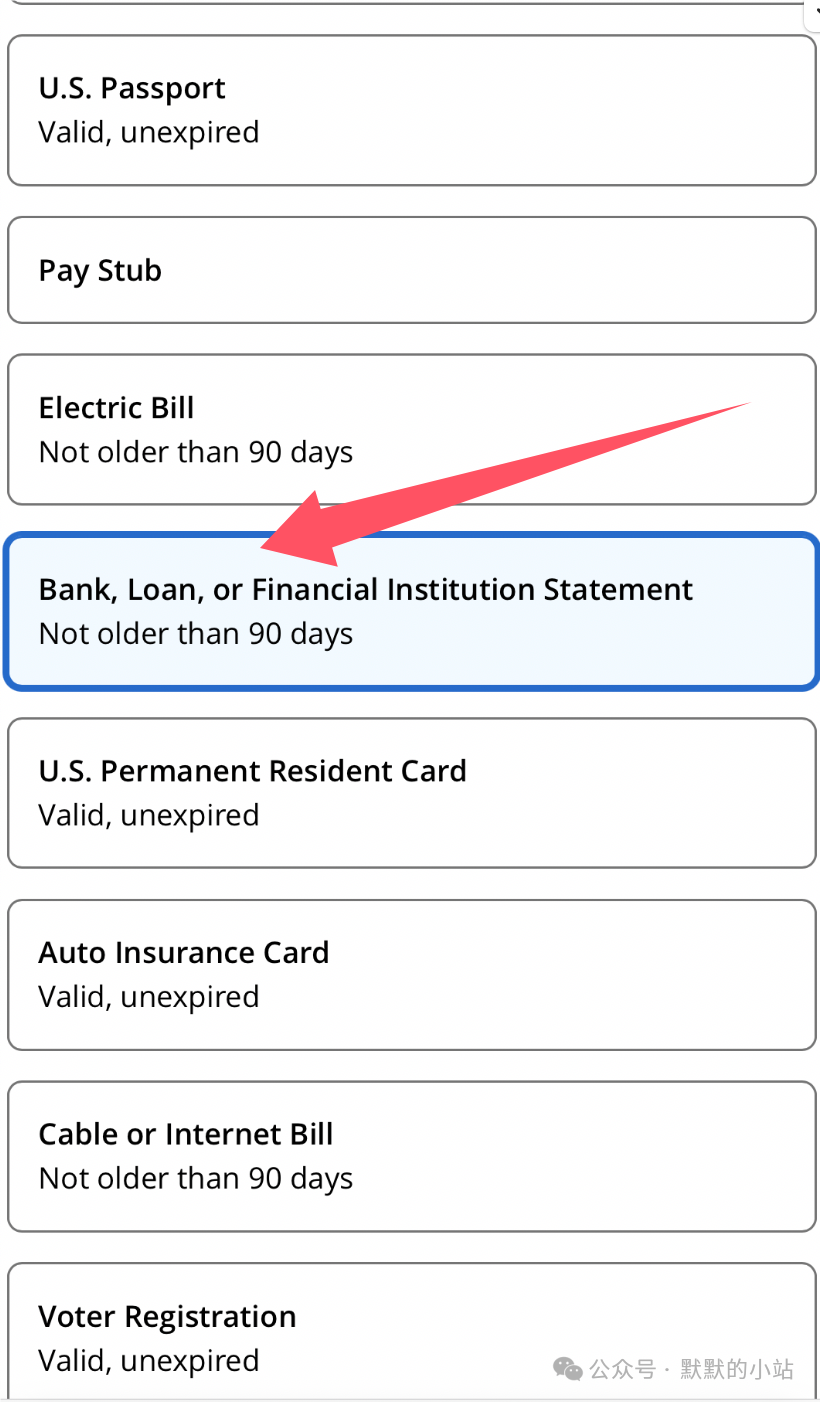This screenshot has height=1402, width=820.
Task: Choose the Voter Registration option
Action: [x=412, y=1332]
